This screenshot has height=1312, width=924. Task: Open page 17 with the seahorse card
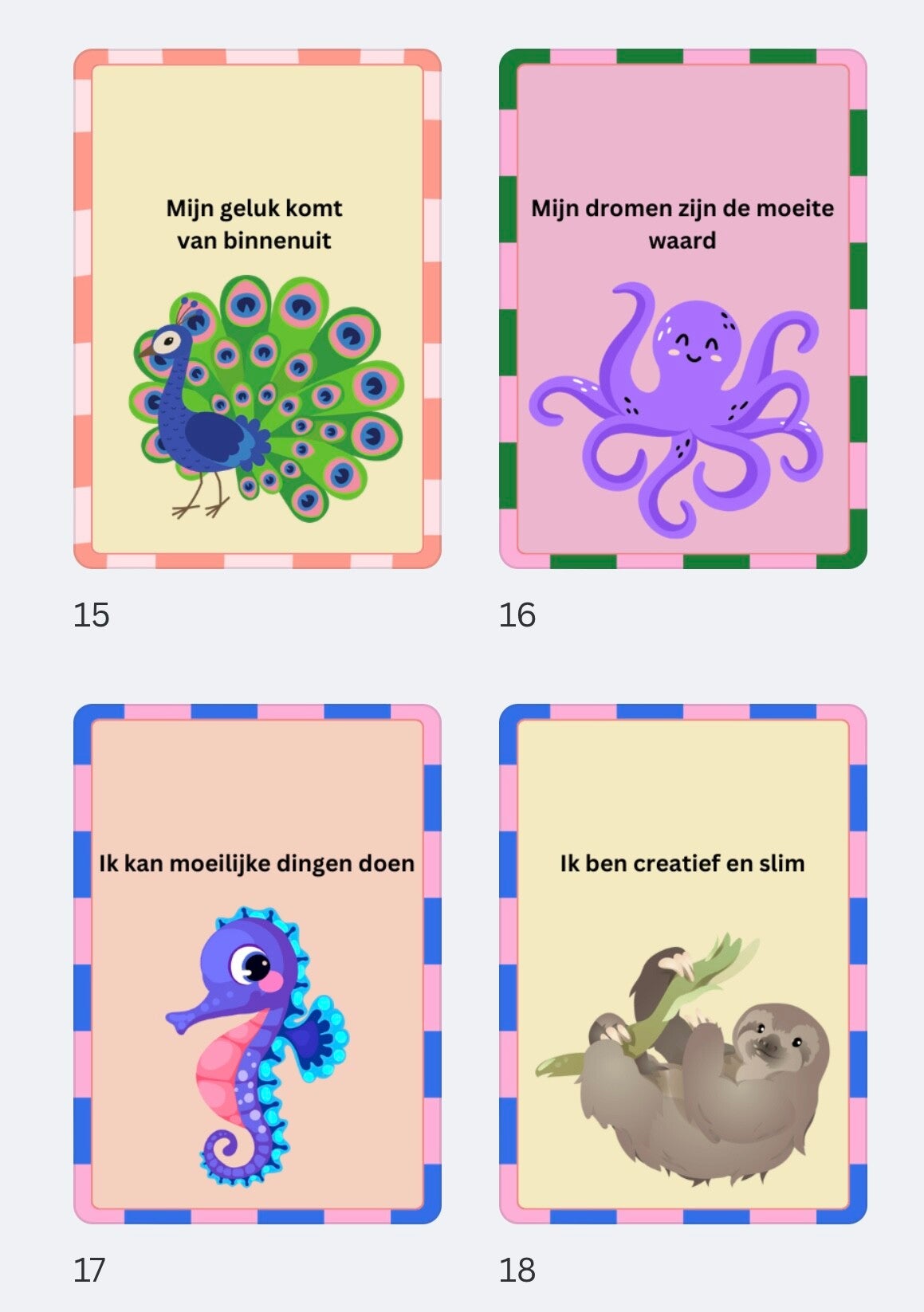click(x=257, y=964)
